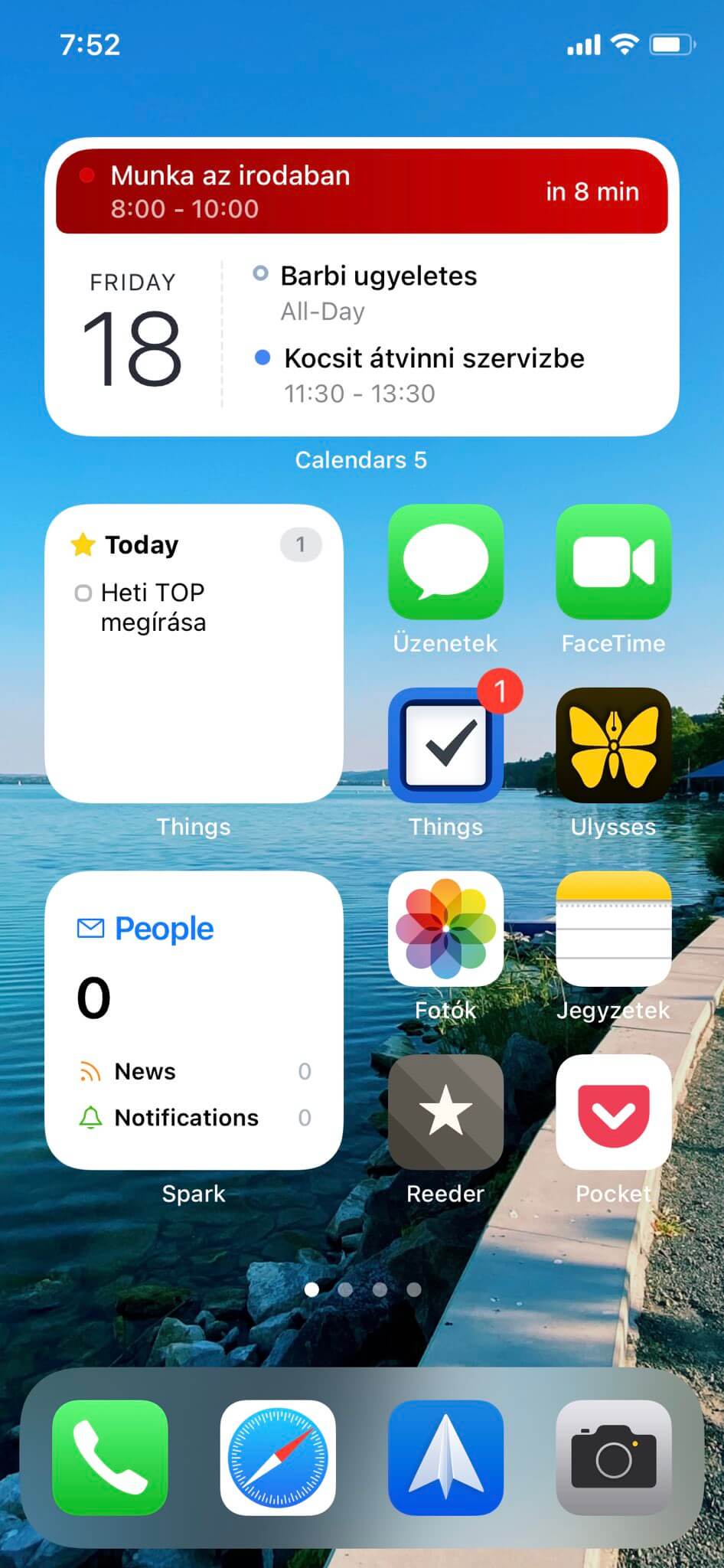The height and width of the screenshot is (1568, 724).
Task: Launch the Camera from dock
Action: pyautogui.click(x=613, y=1458)
